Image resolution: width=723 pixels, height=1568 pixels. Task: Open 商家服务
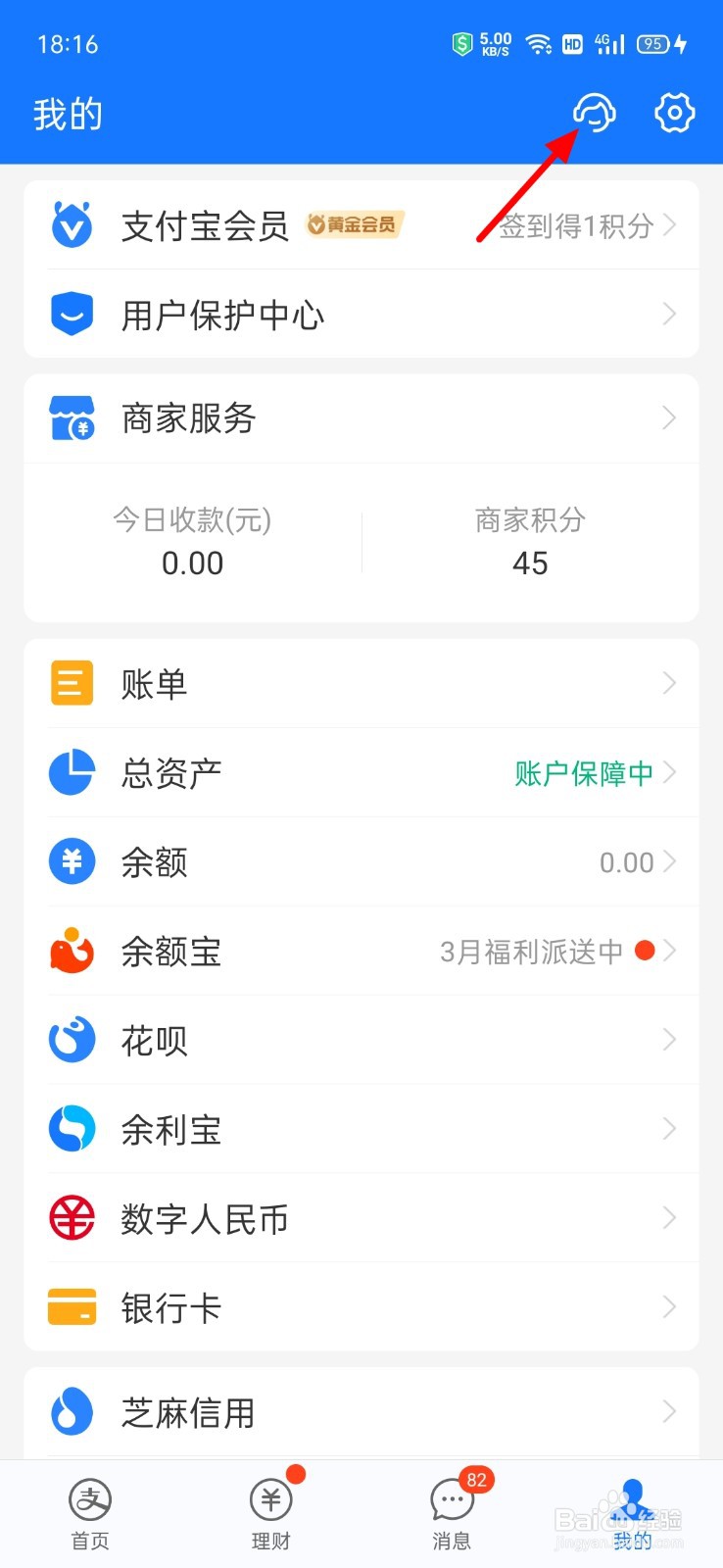click(361, 418)
